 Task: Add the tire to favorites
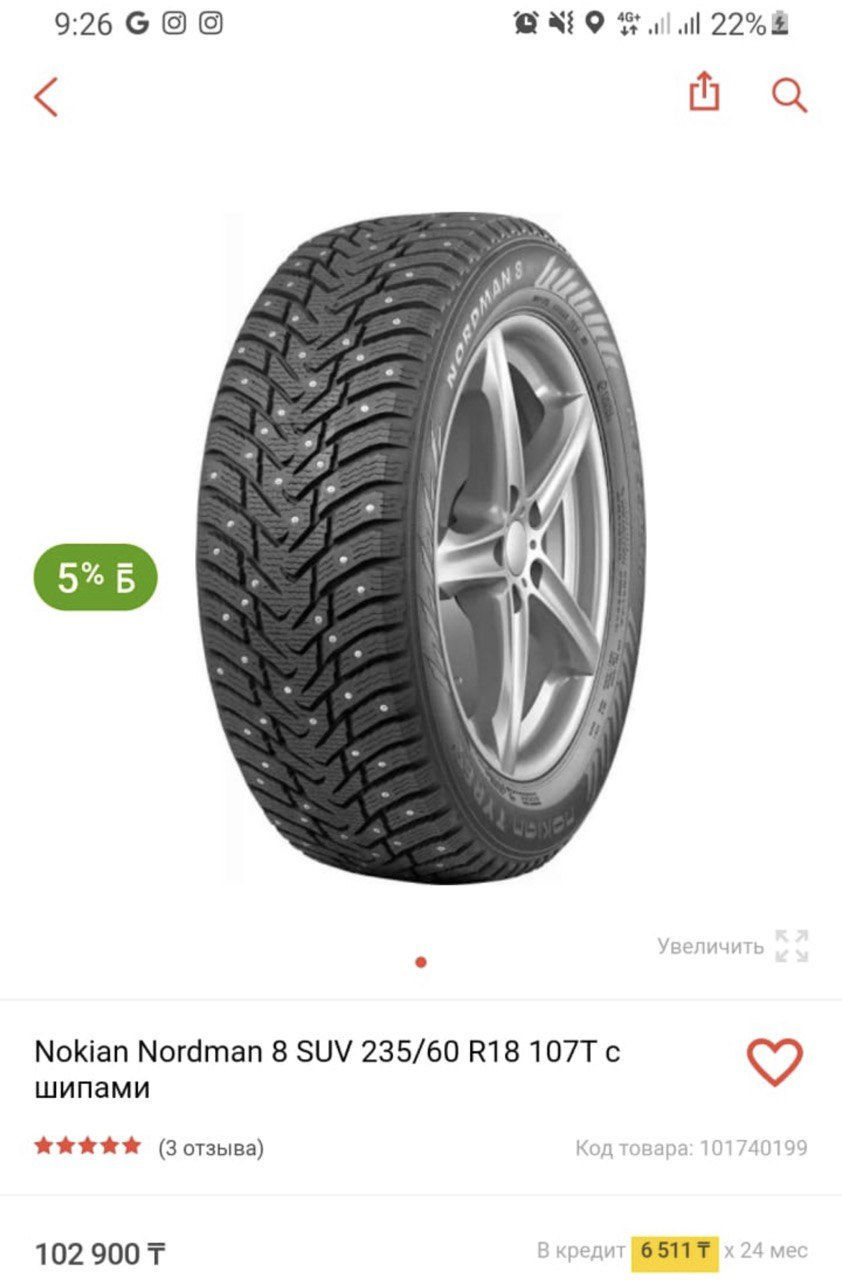[775, 1062]
